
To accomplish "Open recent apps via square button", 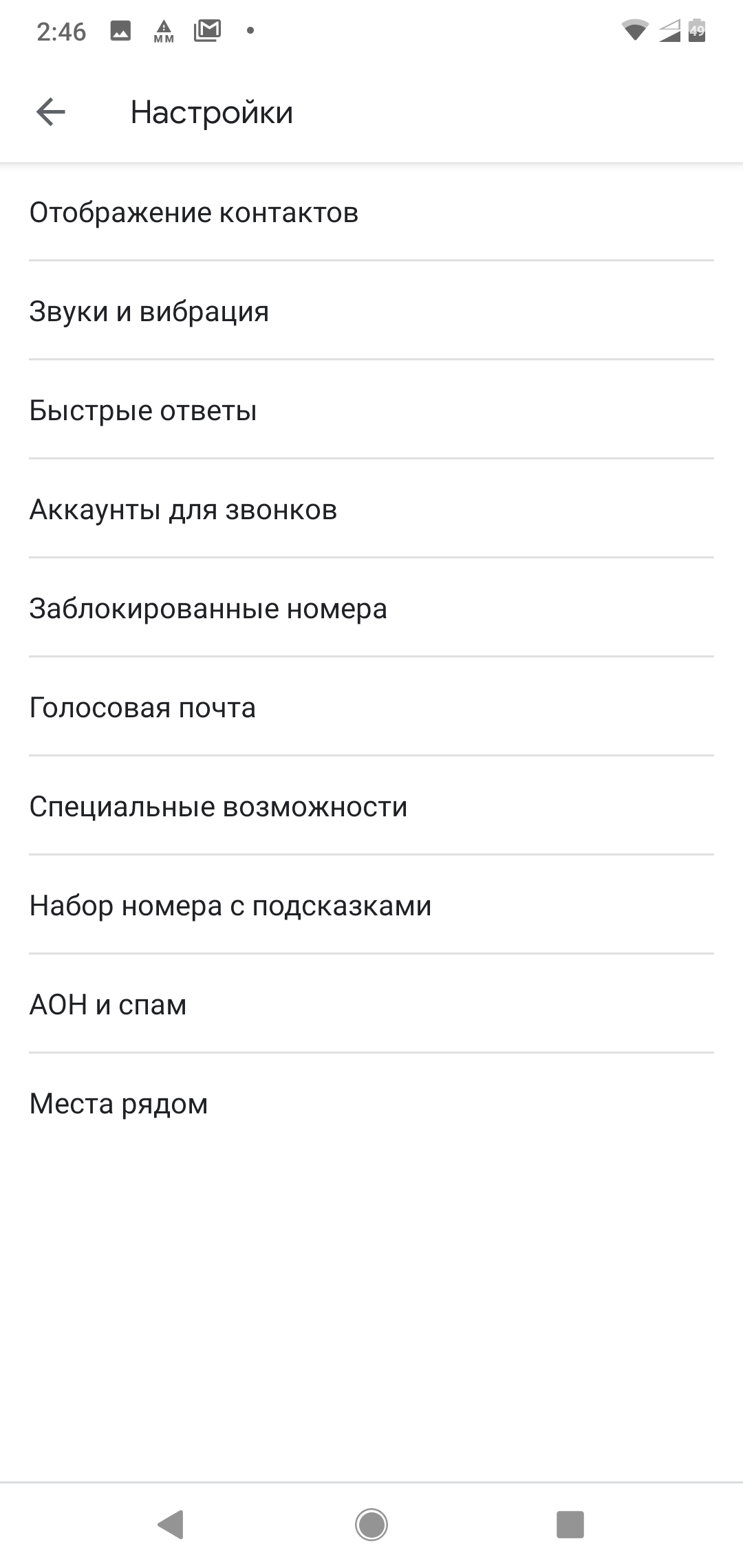I will pos(570,1525).
